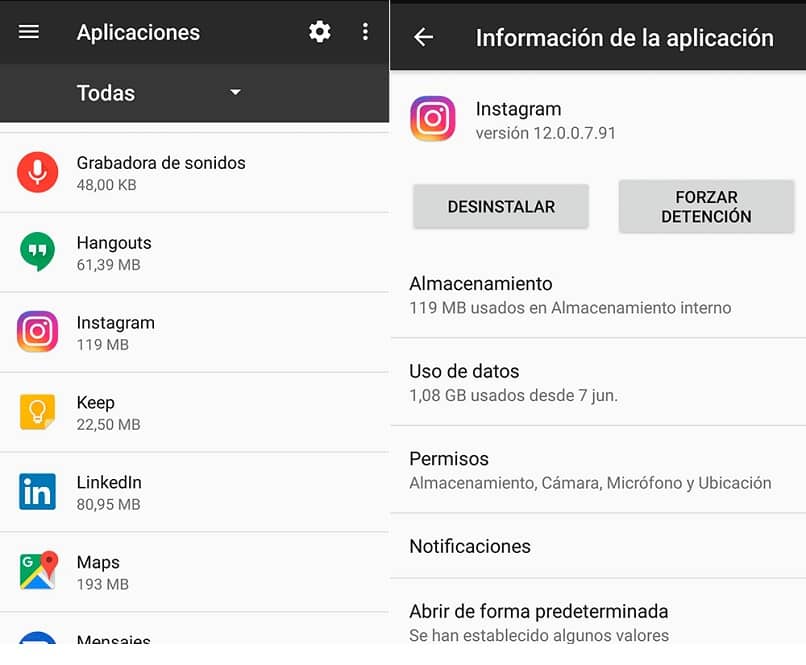Expand the Todas filter dropdown

pyautogui.click(x=160, y=93)
